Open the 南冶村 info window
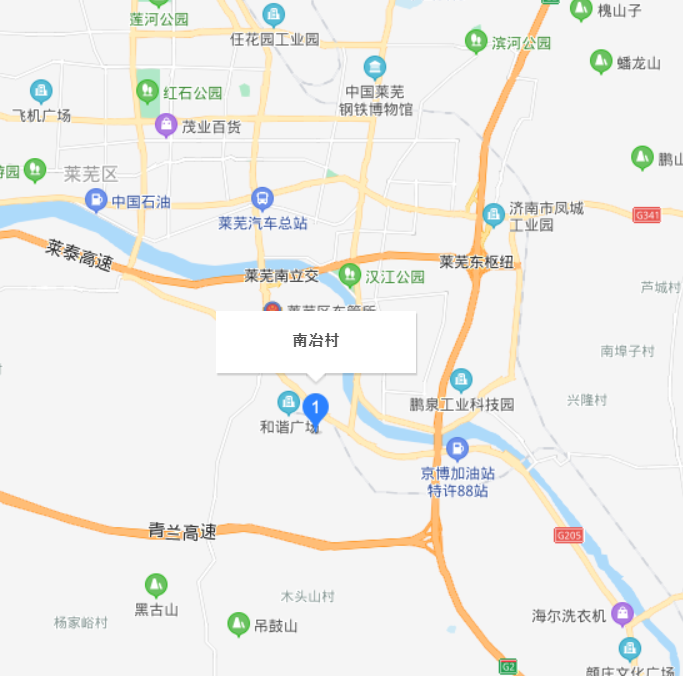 point(316,342)
